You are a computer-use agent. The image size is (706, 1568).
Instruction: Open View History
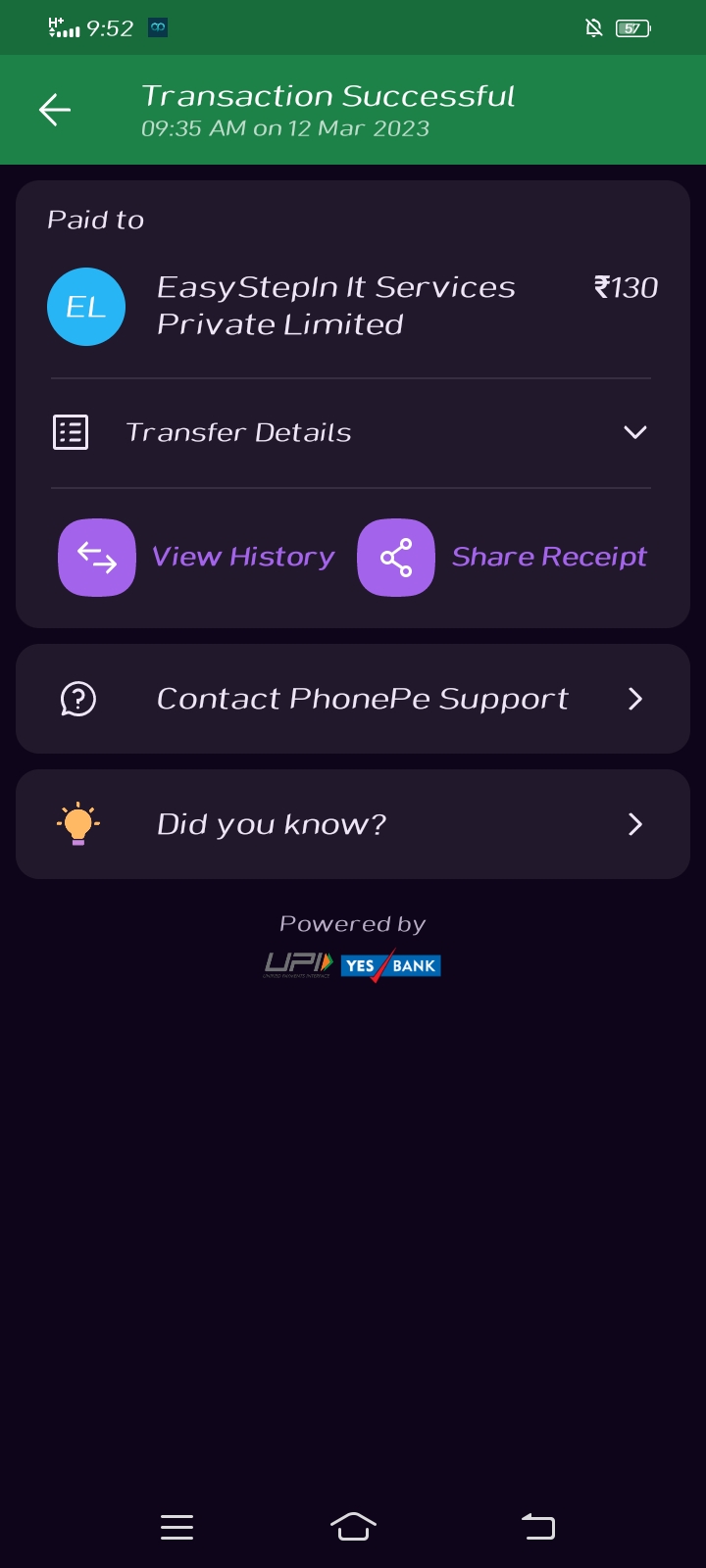click(196, 557)
